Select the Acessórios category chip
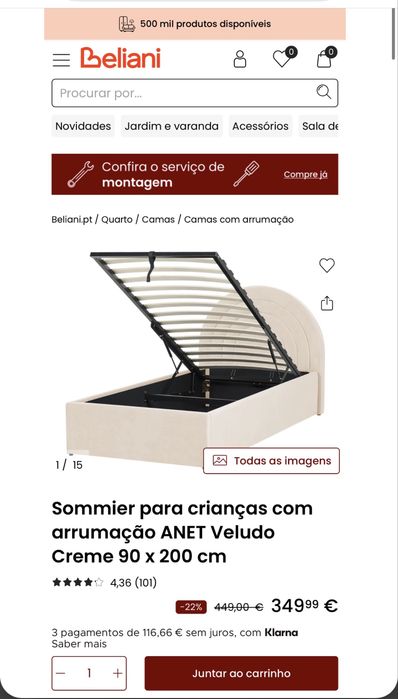This screenshot has height=699, width=398. coord(260,126)
